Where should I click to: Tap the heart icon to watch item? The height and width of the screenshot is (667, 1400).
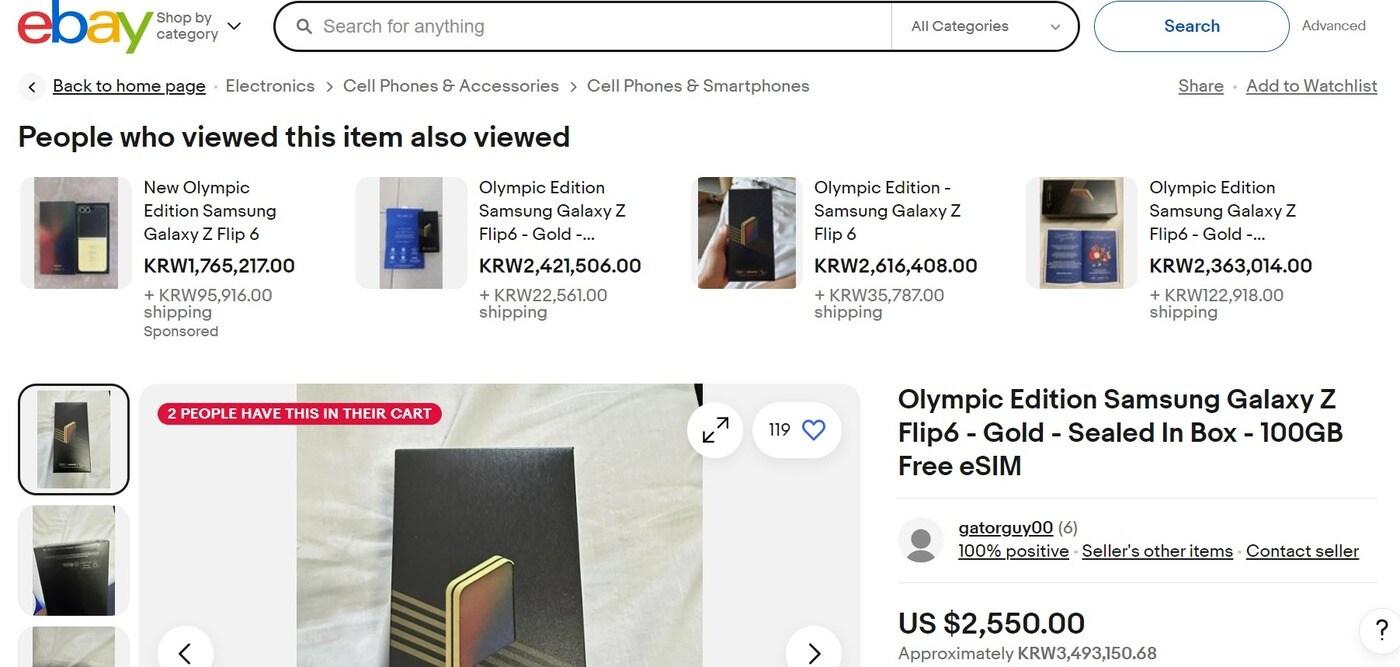point(814,430)
